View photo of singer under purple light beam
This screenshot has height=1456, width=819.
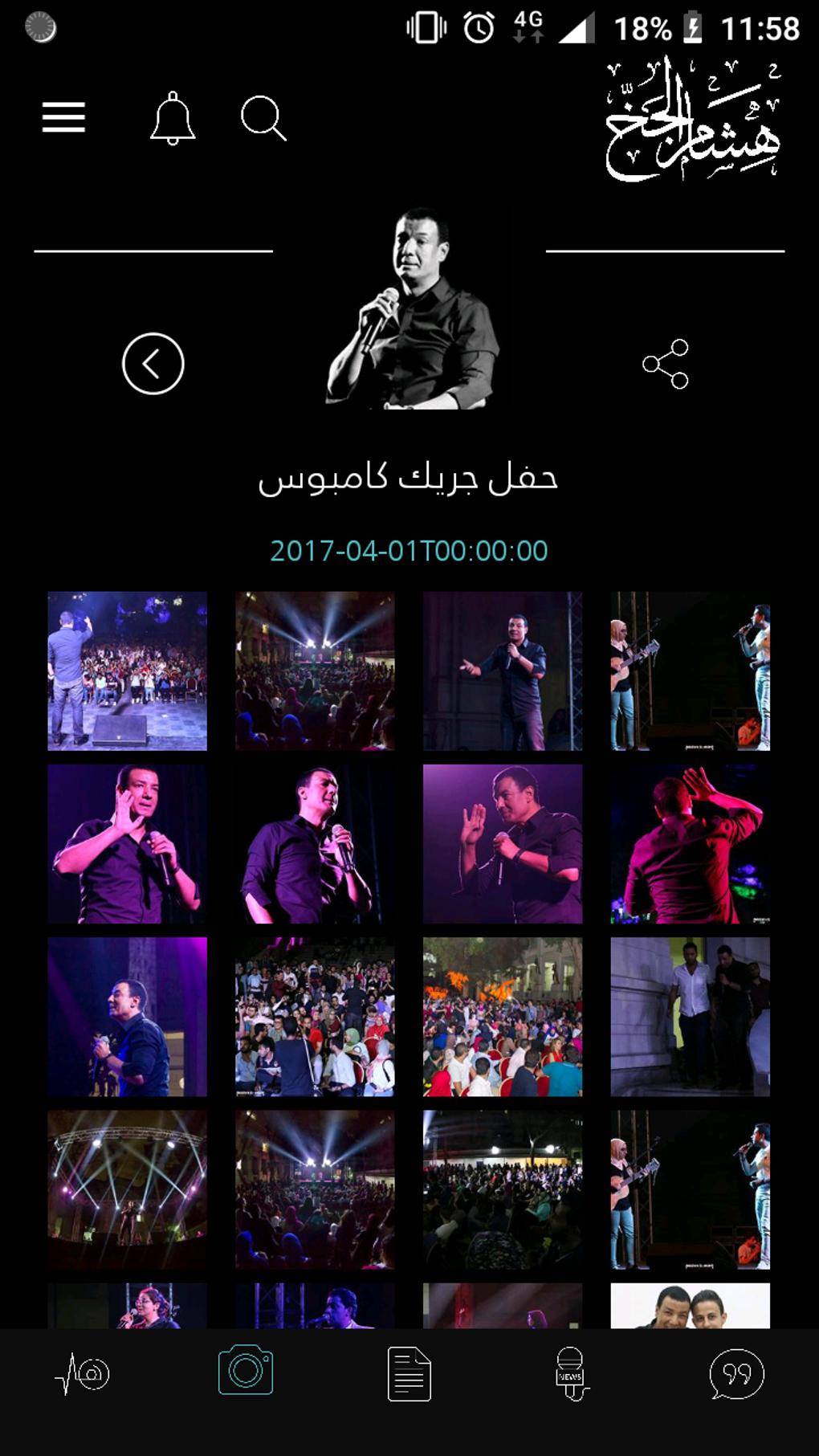[x=127, y=1016]
